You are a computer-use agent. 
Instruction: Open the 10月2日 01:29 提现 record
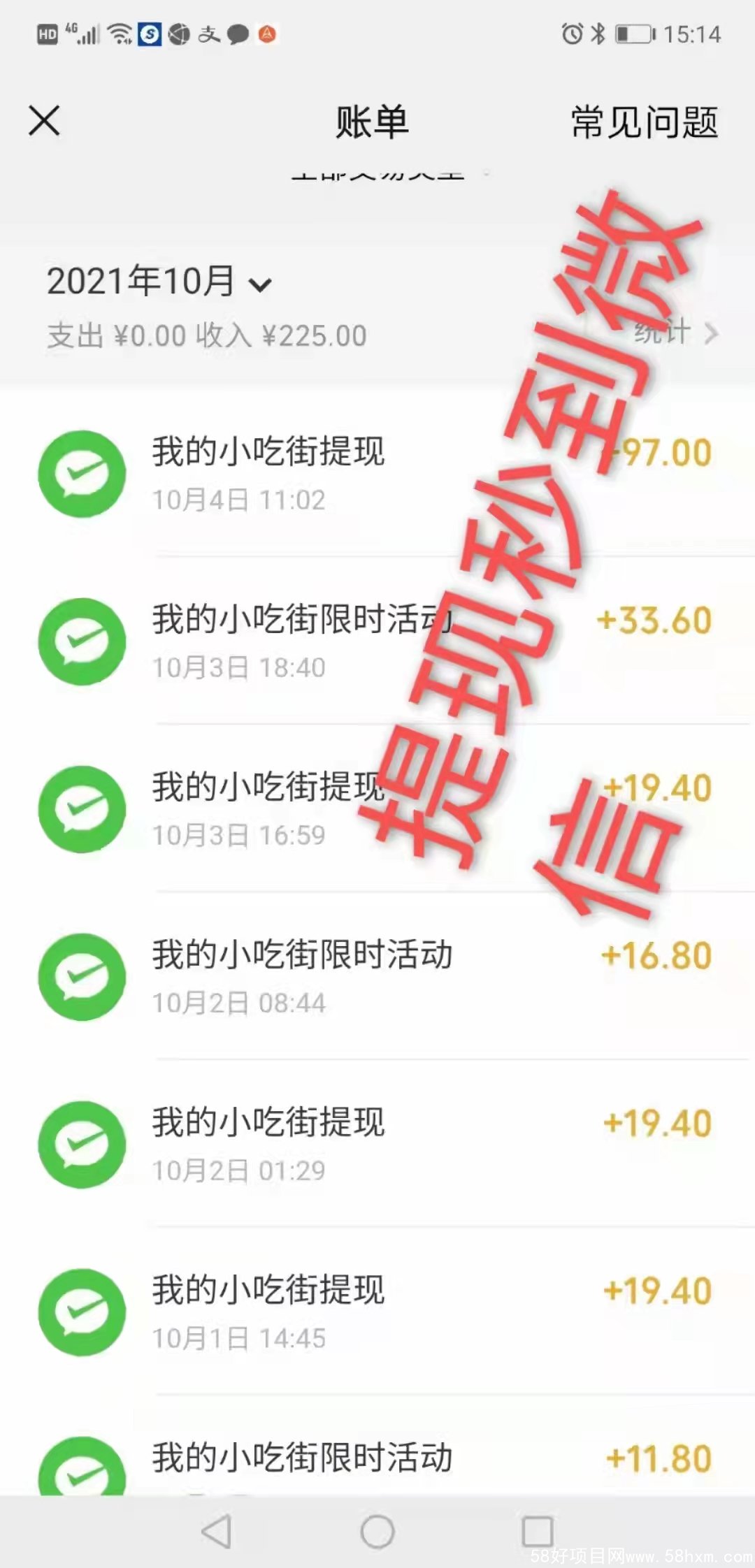tap(377, 1145)
